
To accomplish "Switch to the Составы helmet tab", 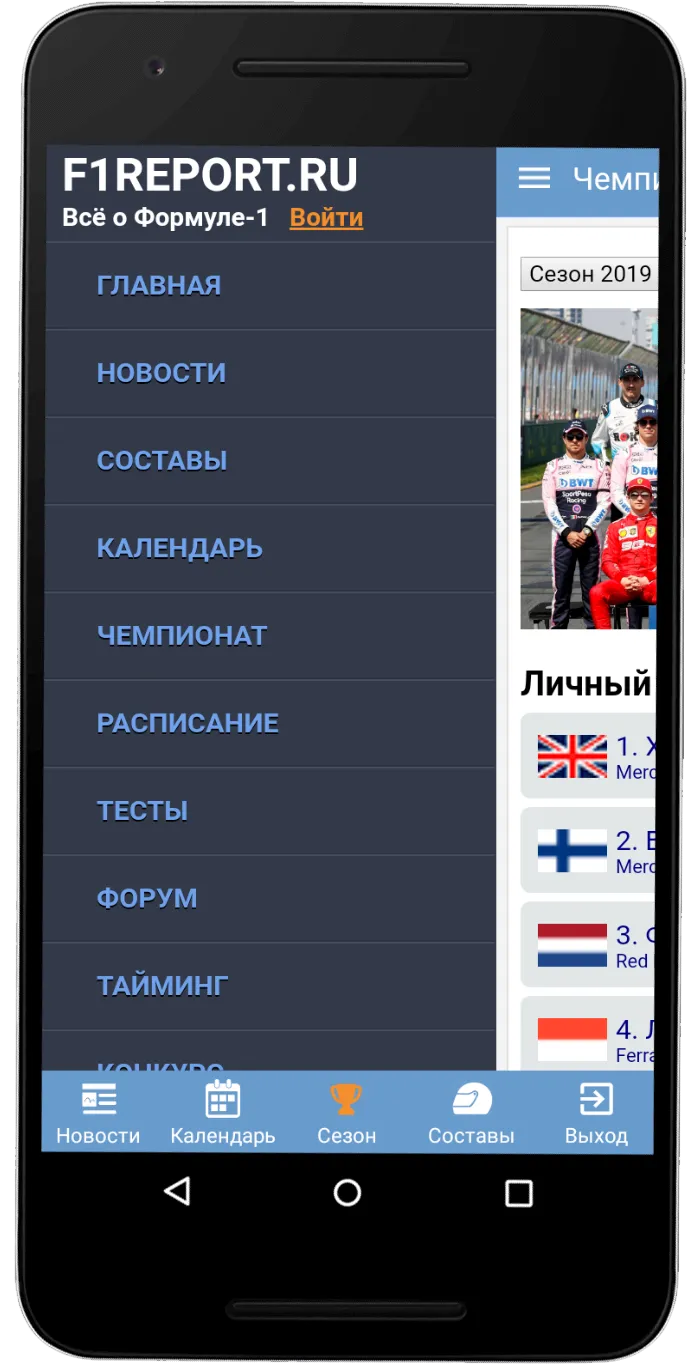I will pyautogui.click(x=471, y=1113).
